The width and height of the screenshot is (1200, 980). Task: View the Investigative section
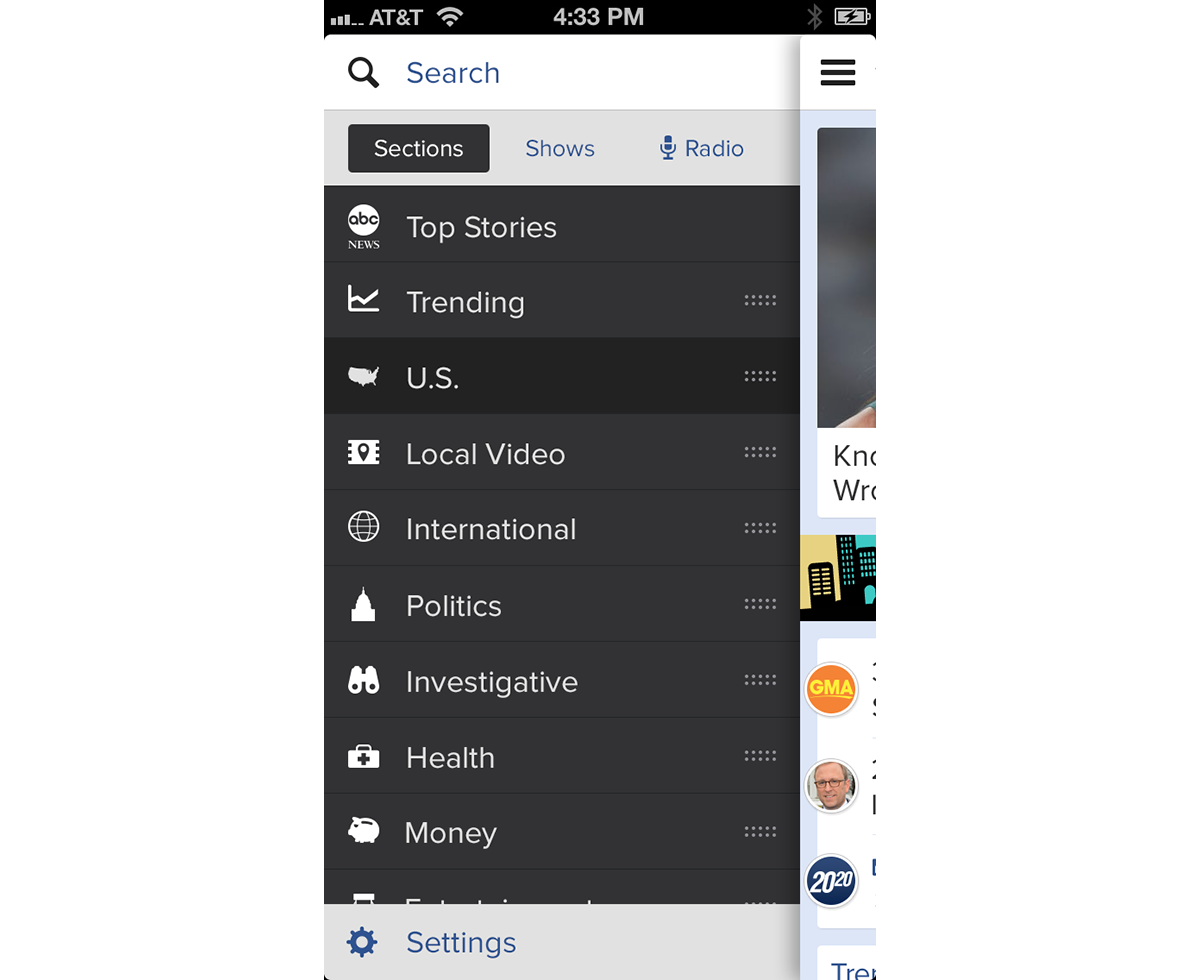491,682
